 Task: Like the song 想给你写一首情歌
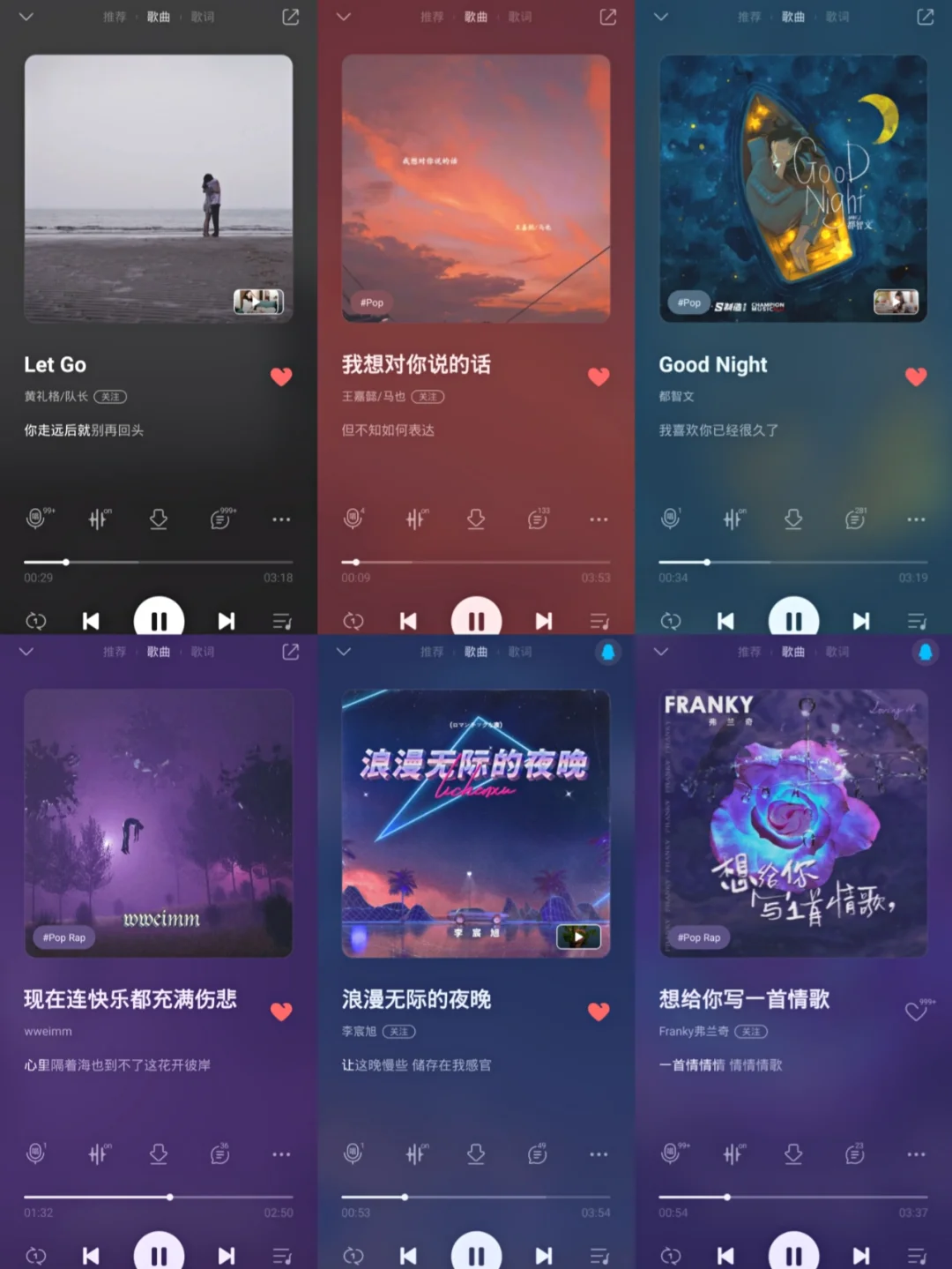click(916, 1011)
